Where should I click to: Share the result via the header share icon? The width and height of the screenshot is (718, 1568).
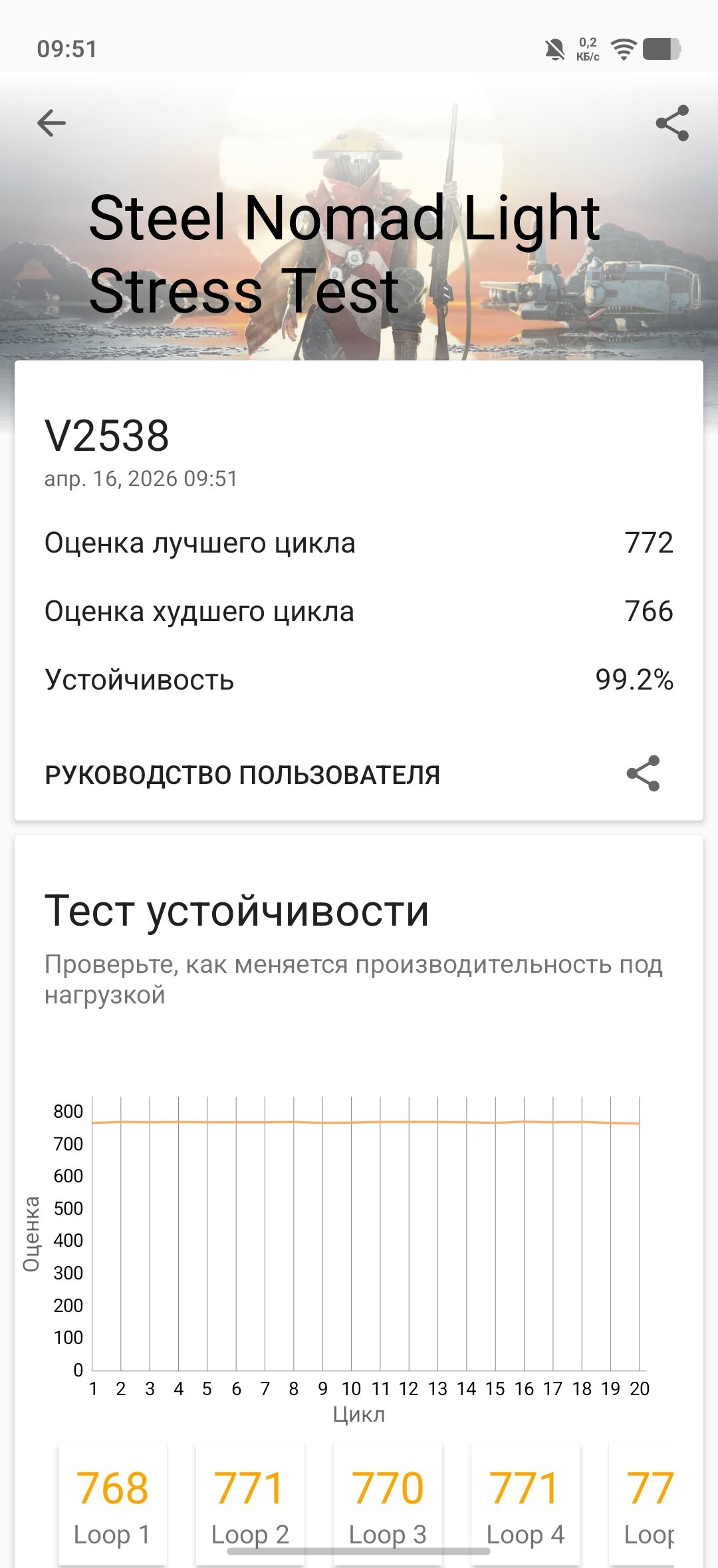[672, 123]
